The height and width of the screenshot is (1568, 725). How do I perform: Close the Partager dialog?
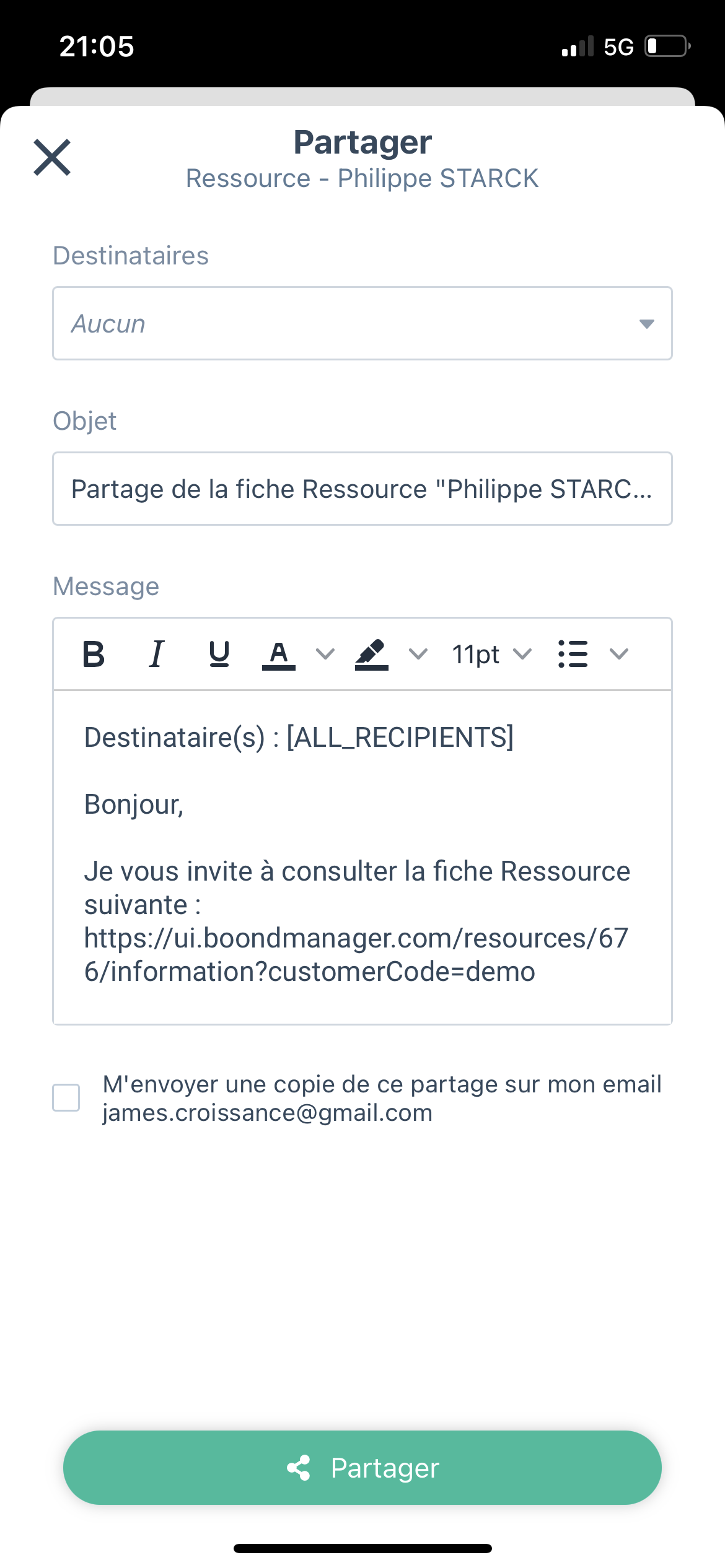pyautogui.click(x=52, y=157)
